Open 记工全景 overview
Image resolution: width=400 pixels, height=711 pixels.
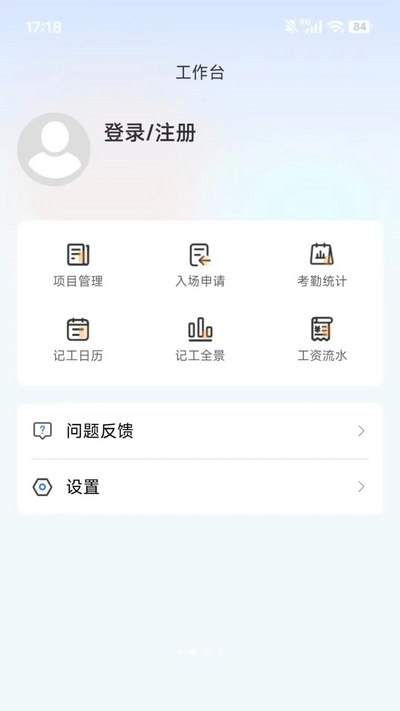click(x=200, y=340)
